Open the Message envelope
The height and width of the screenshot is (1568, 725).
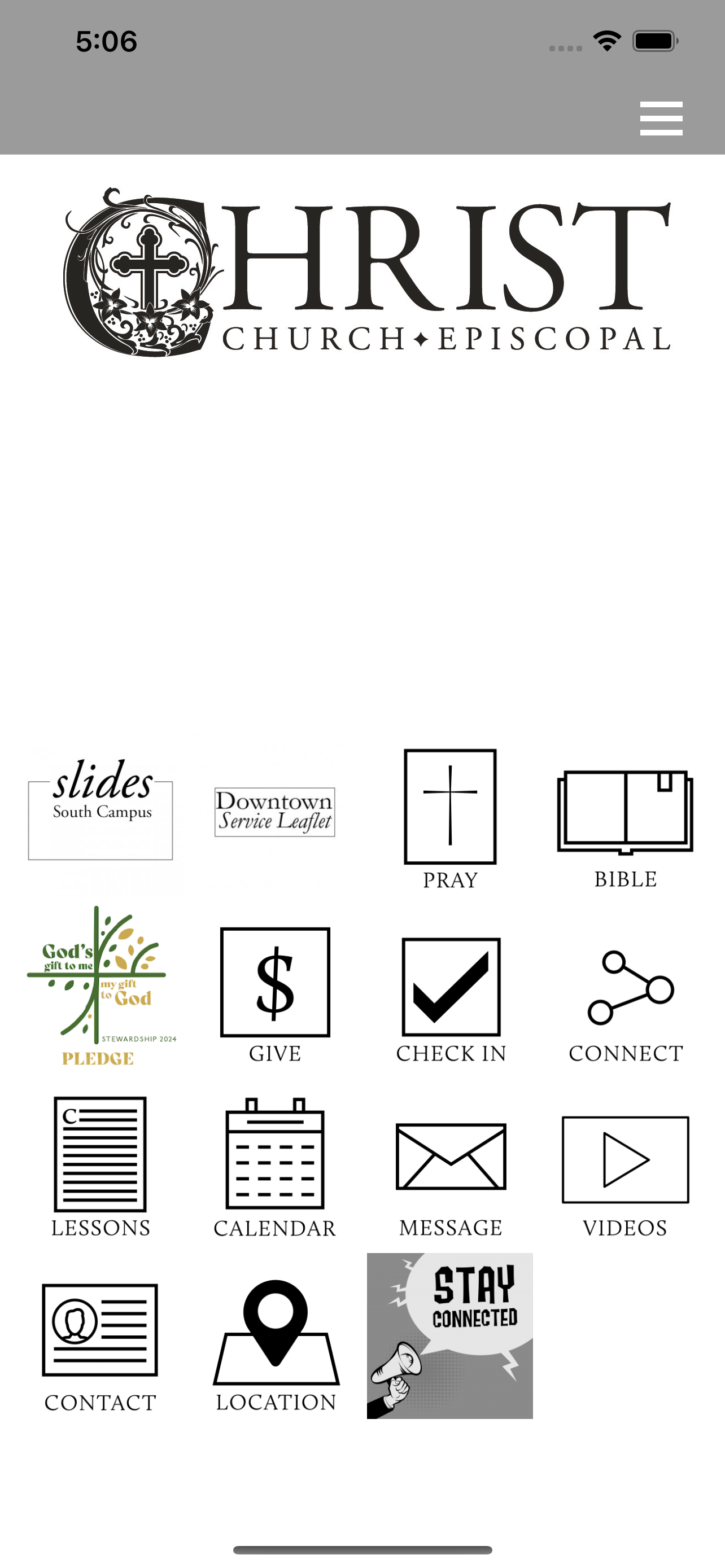click(x=451, y=1179)
